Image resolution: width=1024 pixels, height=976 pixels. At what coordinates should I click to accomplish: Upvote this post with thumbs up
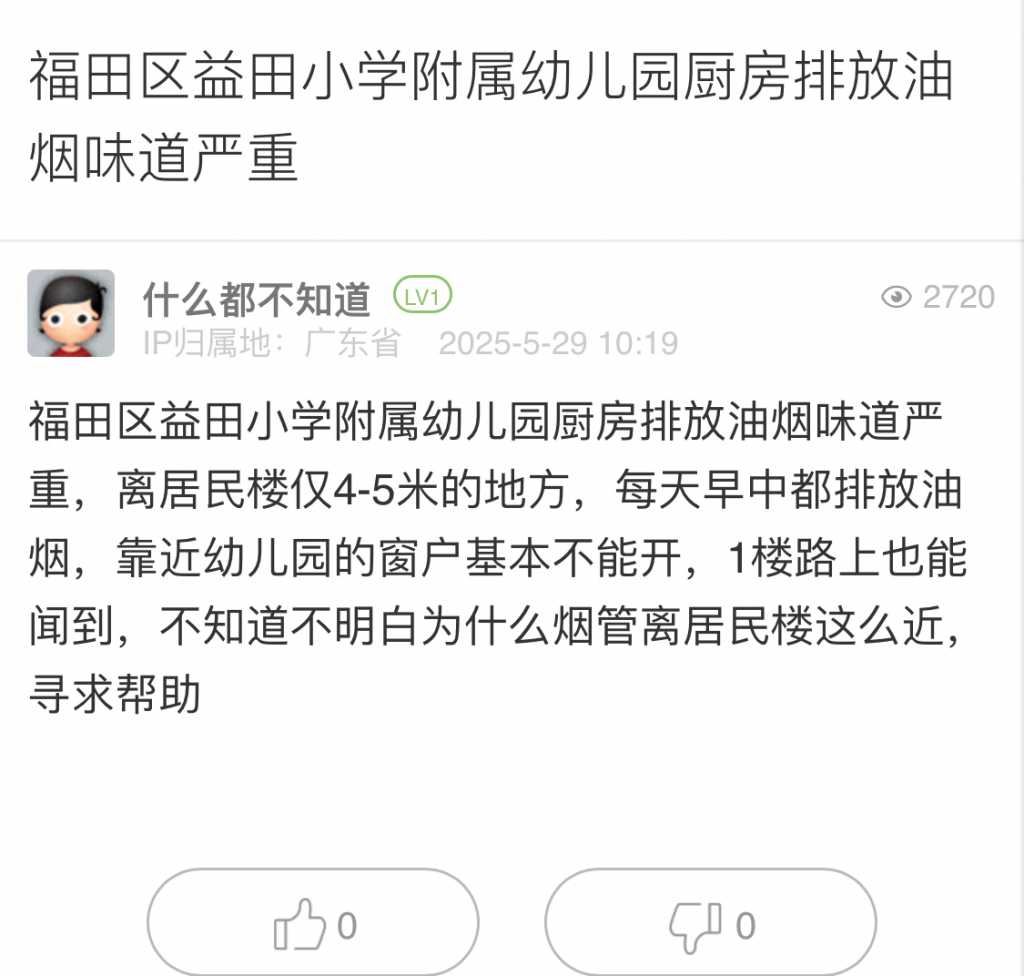coord(313,925)
